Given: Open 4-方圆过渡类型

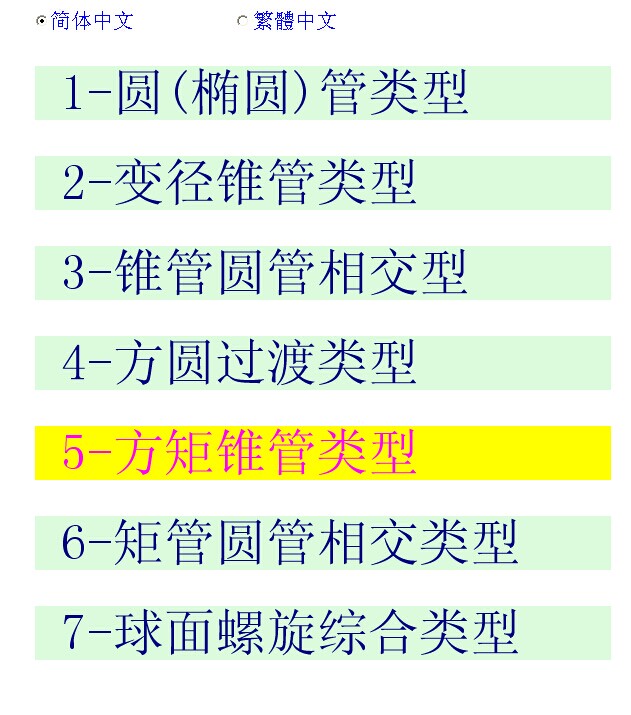Looking at the screenshot, I should (240, 363).
